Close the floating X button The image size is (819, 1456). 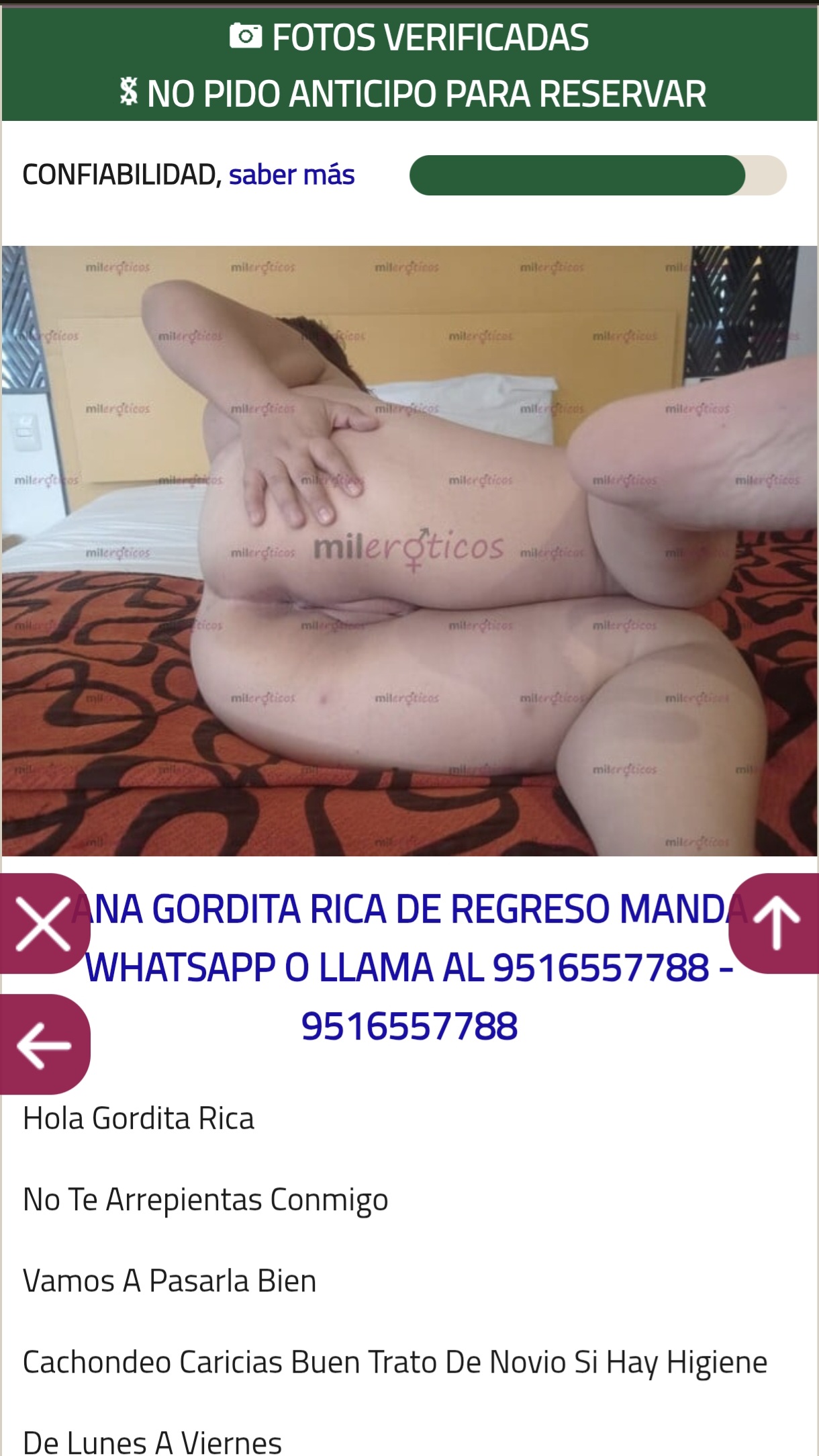click(x=44, y=923)
